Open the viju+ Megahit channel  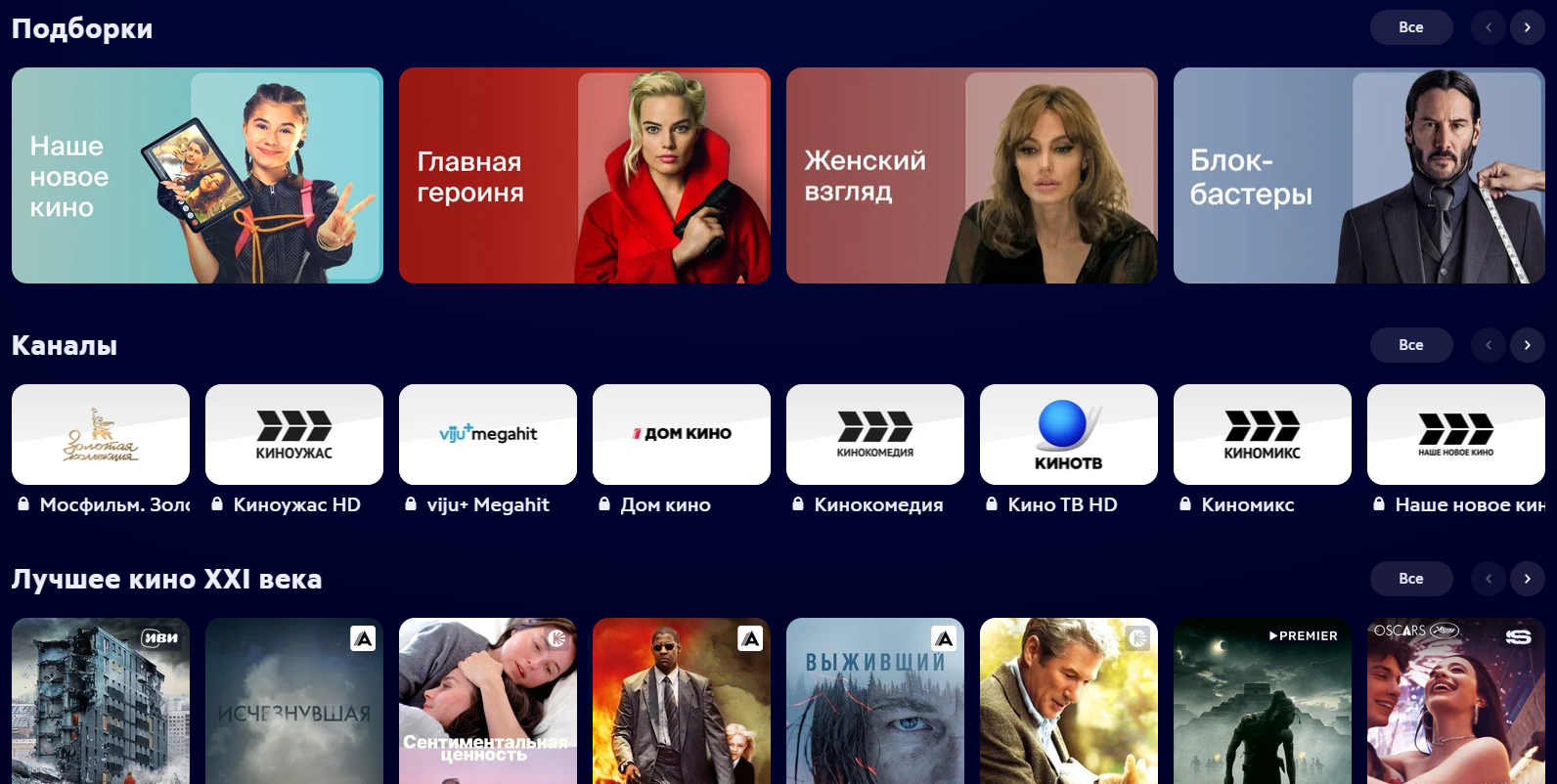(x=487, y=435)
